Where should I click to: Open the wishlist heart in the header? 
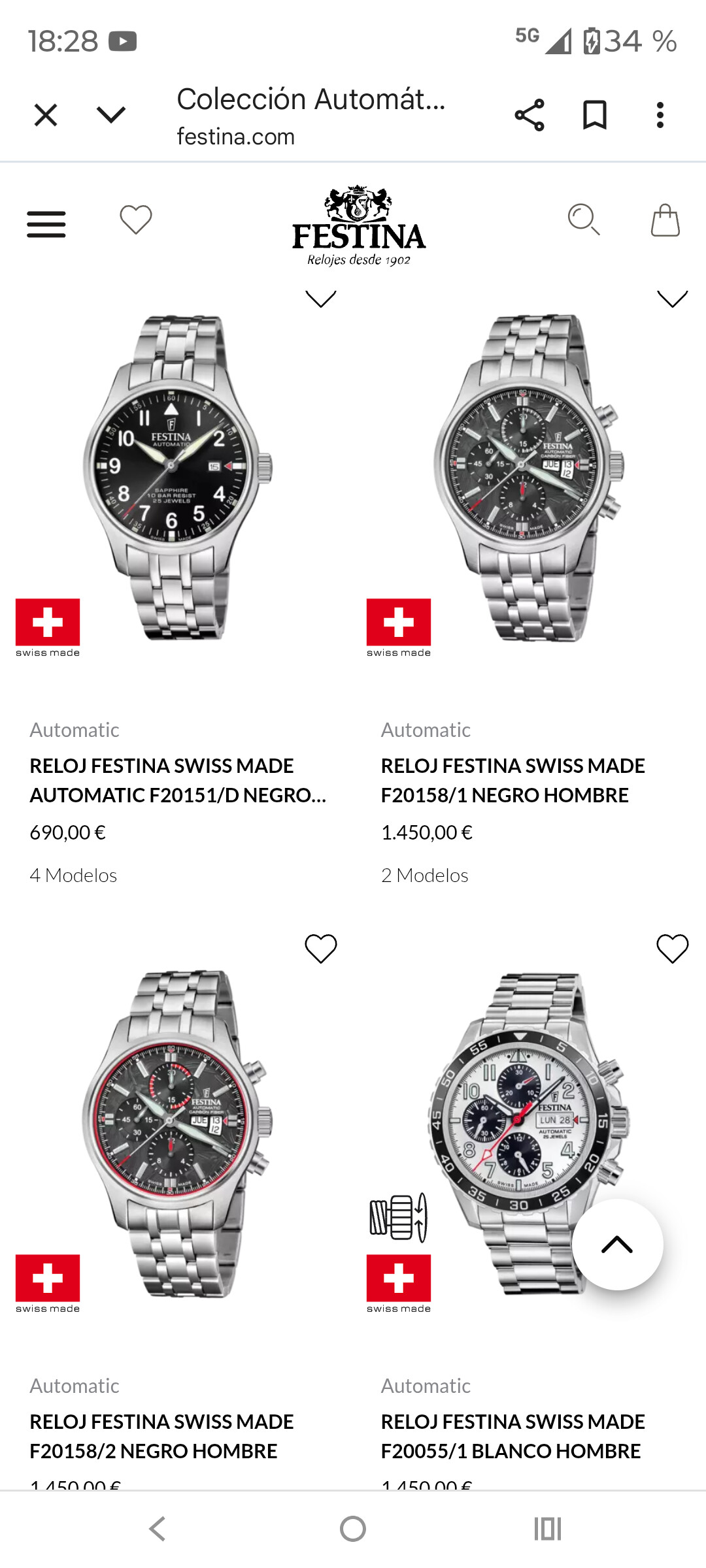point(136,220)
